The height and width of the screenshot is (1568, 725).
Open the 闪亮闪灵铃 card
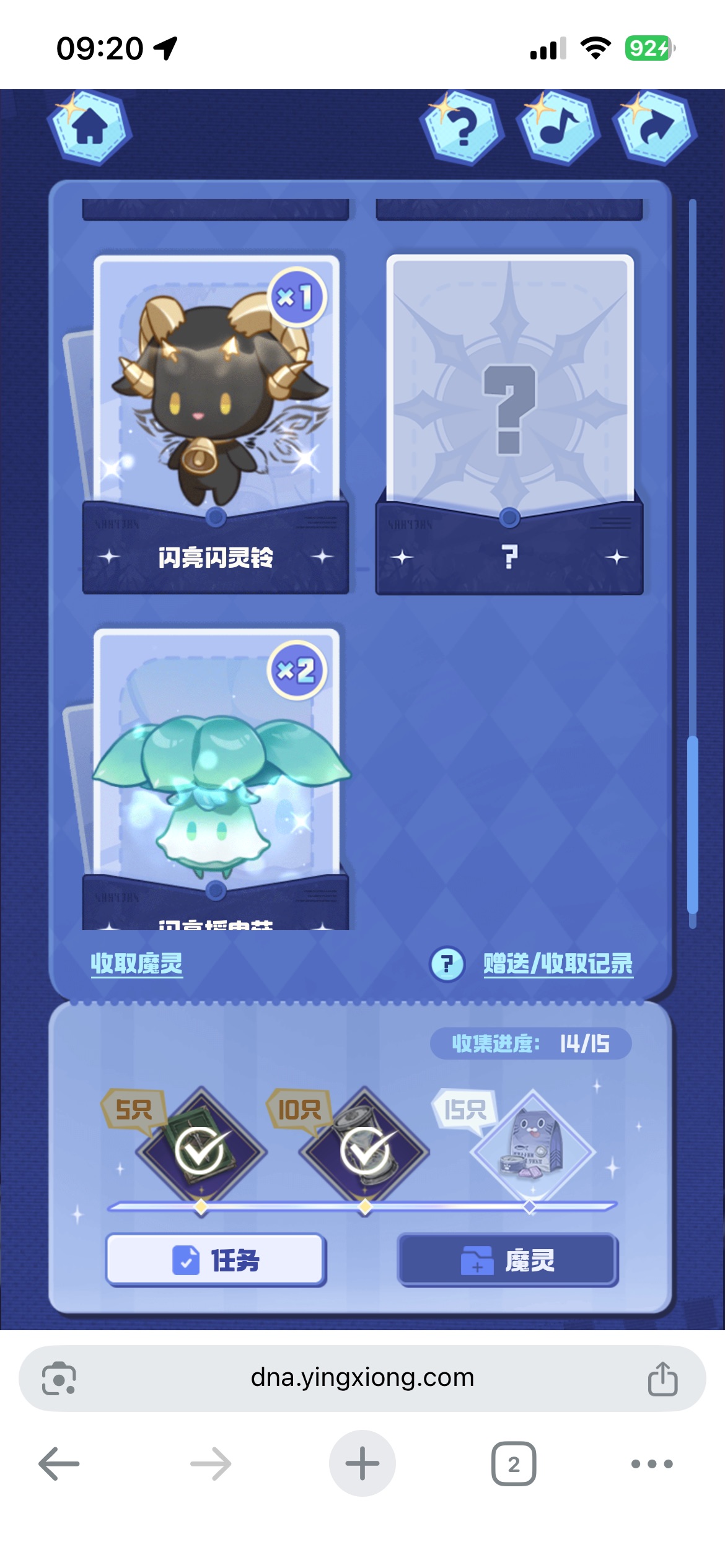click(216, 421)
